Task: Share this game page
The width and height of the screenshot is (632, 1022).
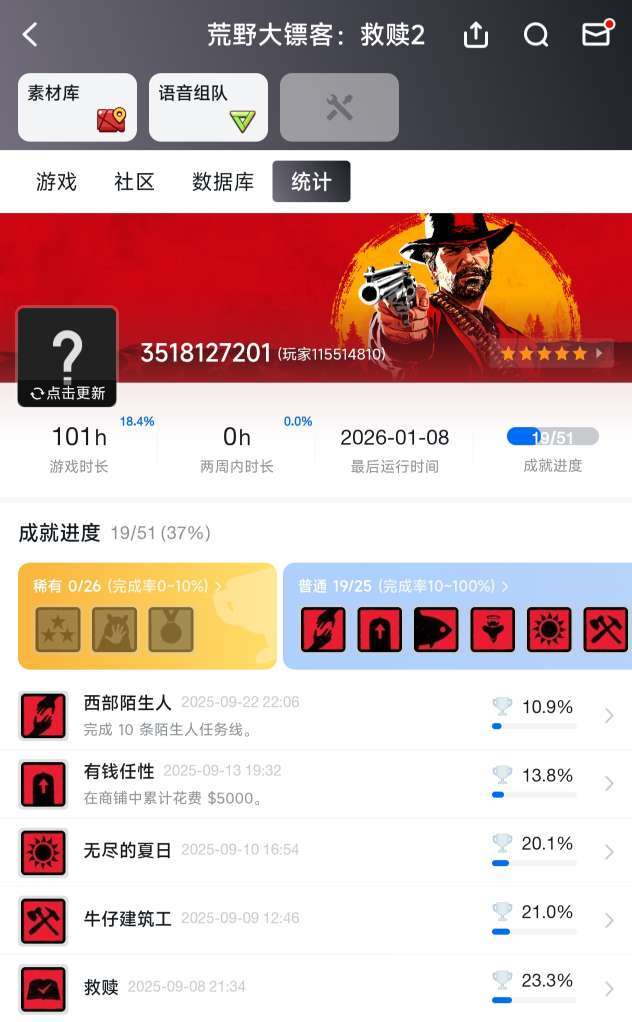Action: point(476,35)
